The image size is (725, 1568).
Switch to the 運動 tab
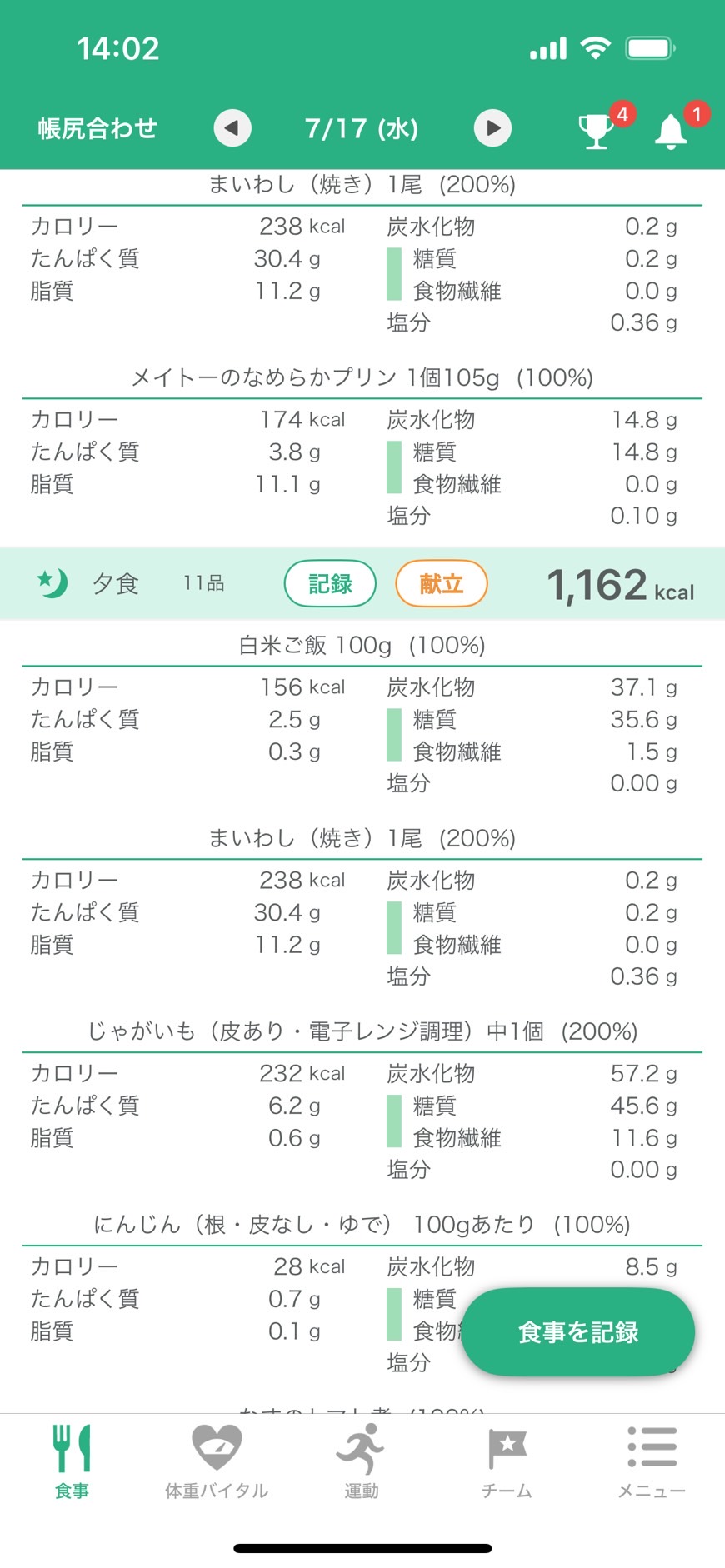pos(362,1462)
